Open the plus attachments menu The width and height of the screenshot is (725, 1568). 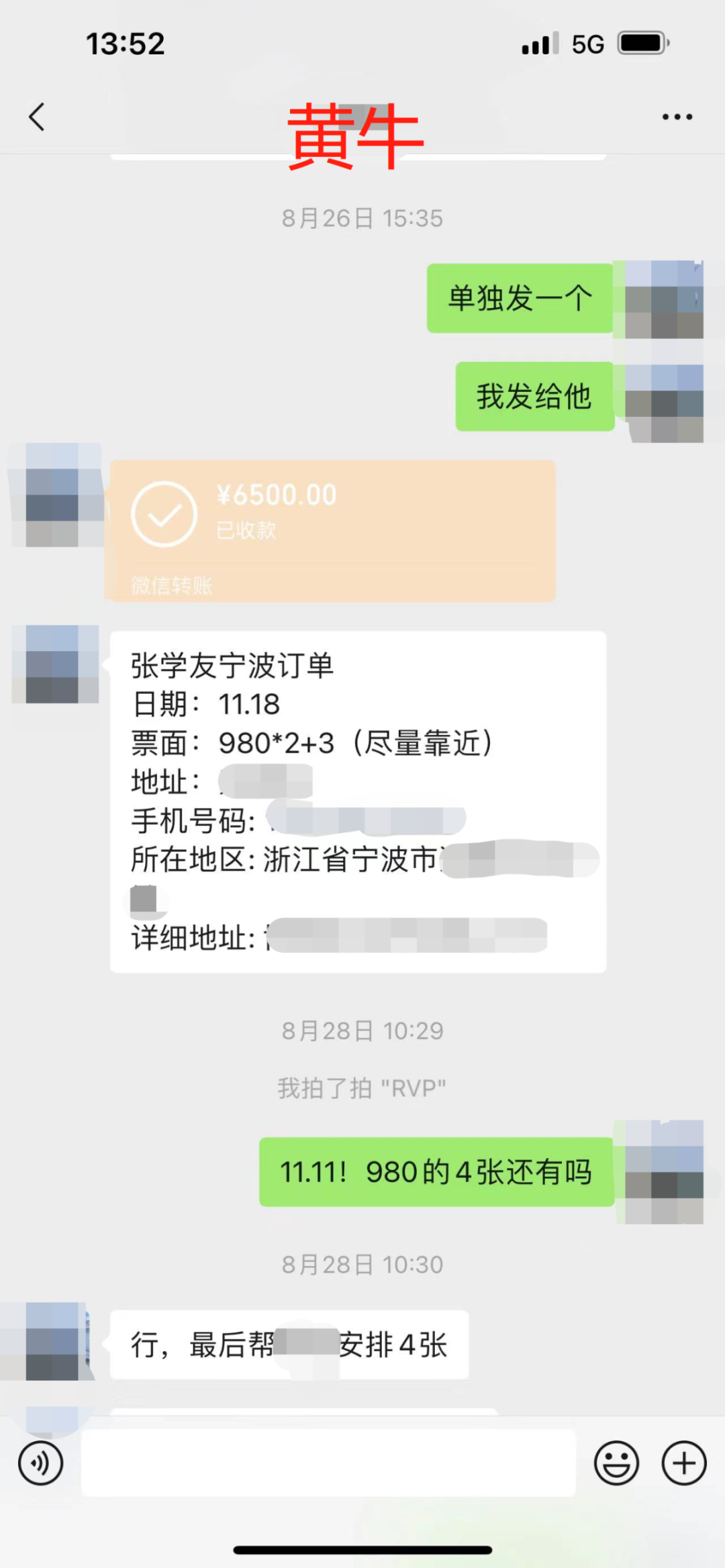684,1463
